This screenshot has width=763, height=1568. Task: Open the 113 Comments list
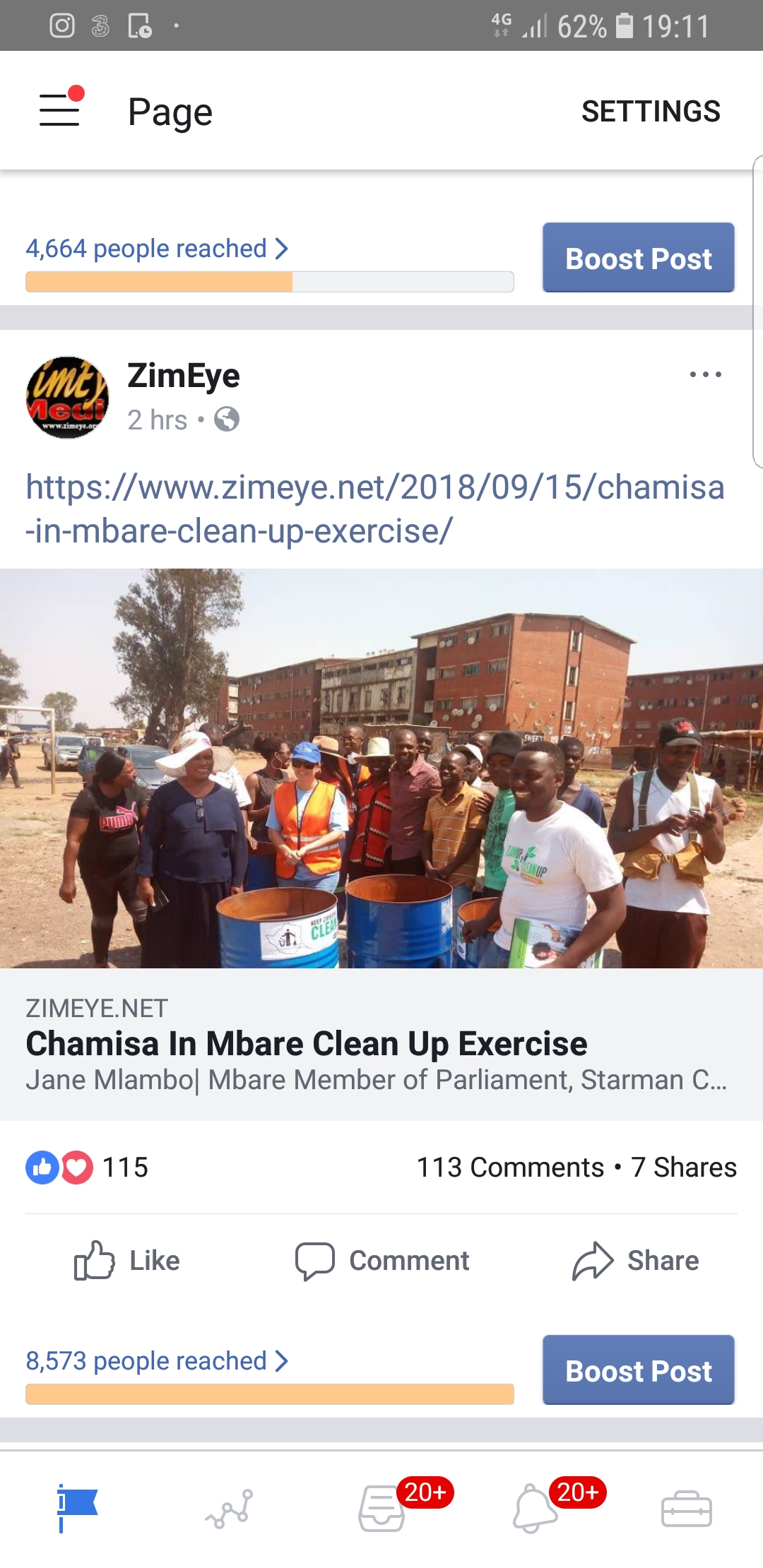(510, 1168)
